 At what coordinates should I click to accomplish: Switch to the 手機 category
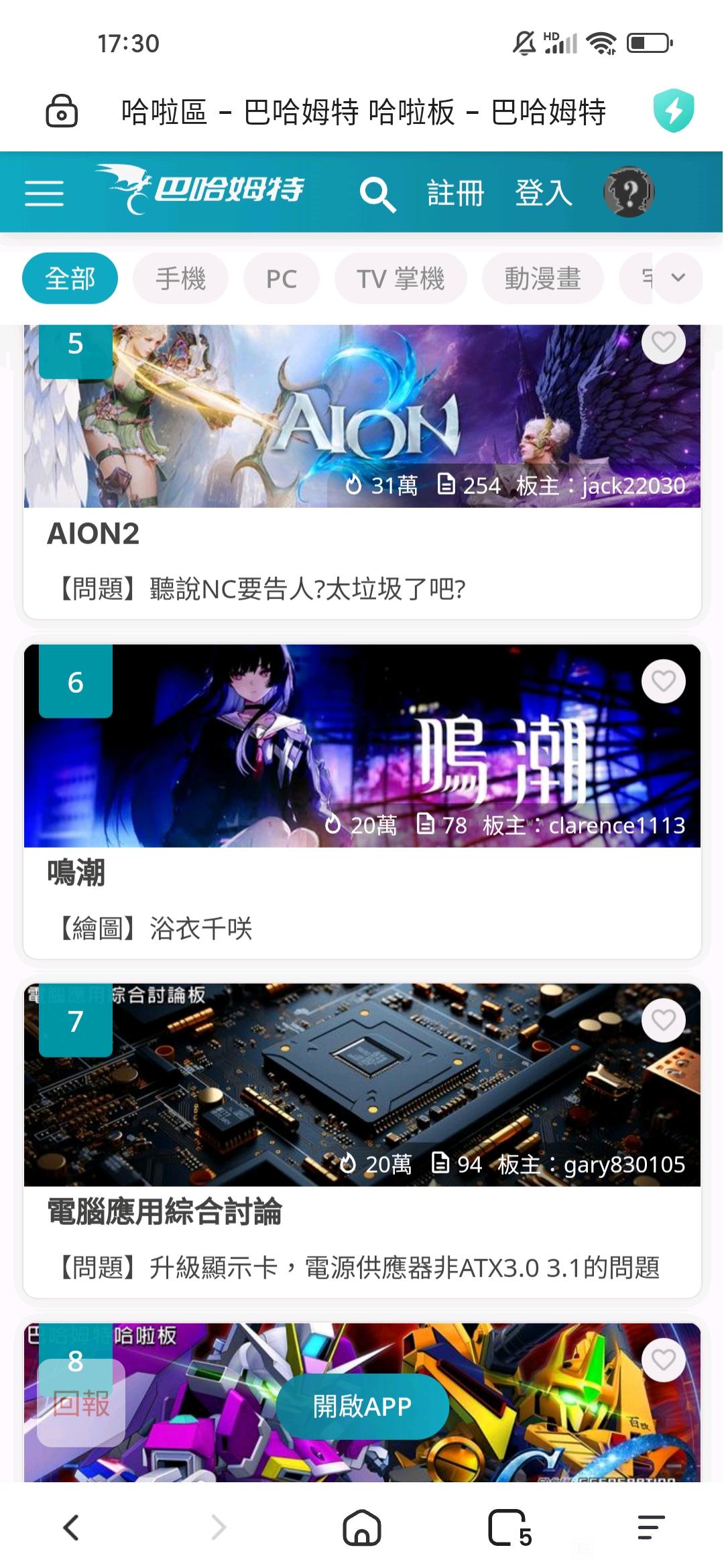pyautogui.click(x=180, y=278)
